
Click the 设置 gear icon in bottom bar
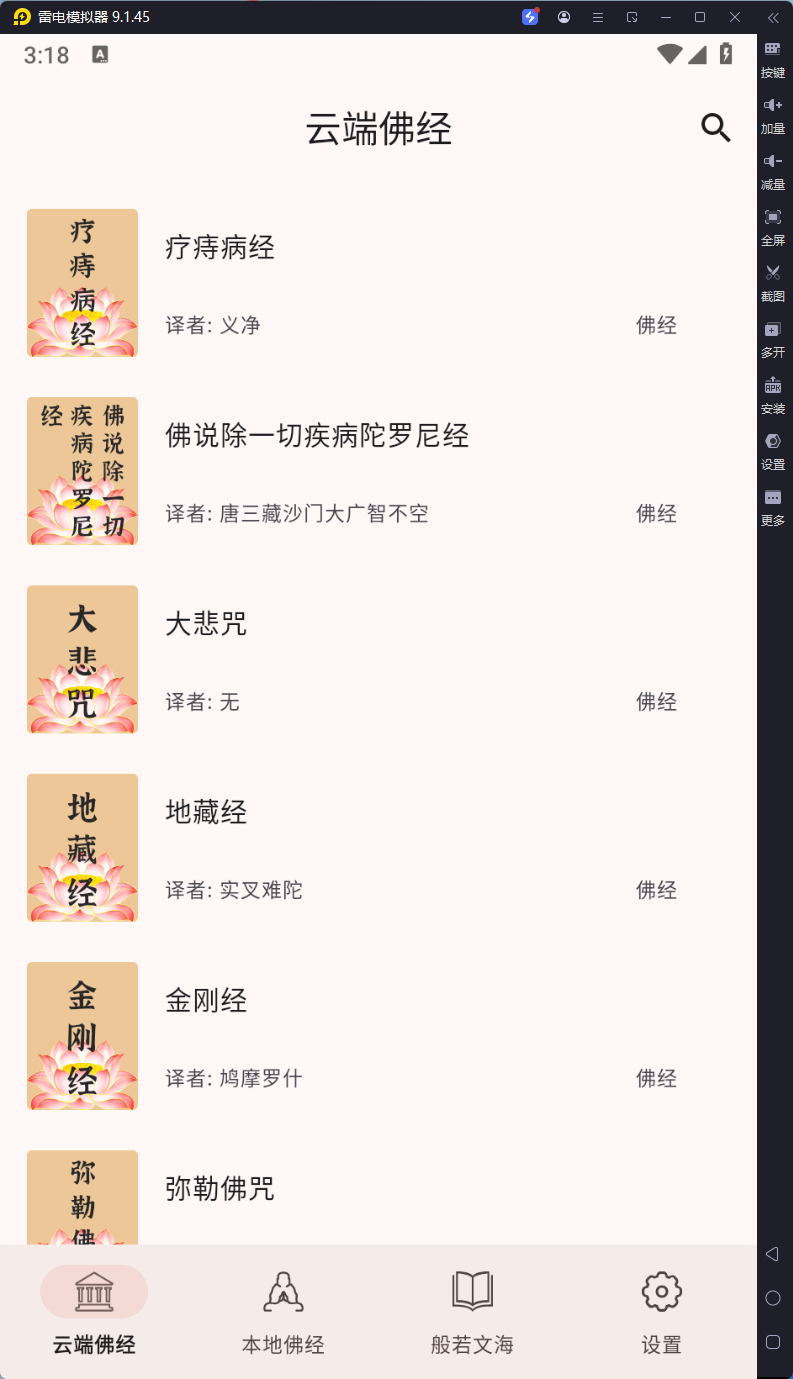click(660, 1291)
